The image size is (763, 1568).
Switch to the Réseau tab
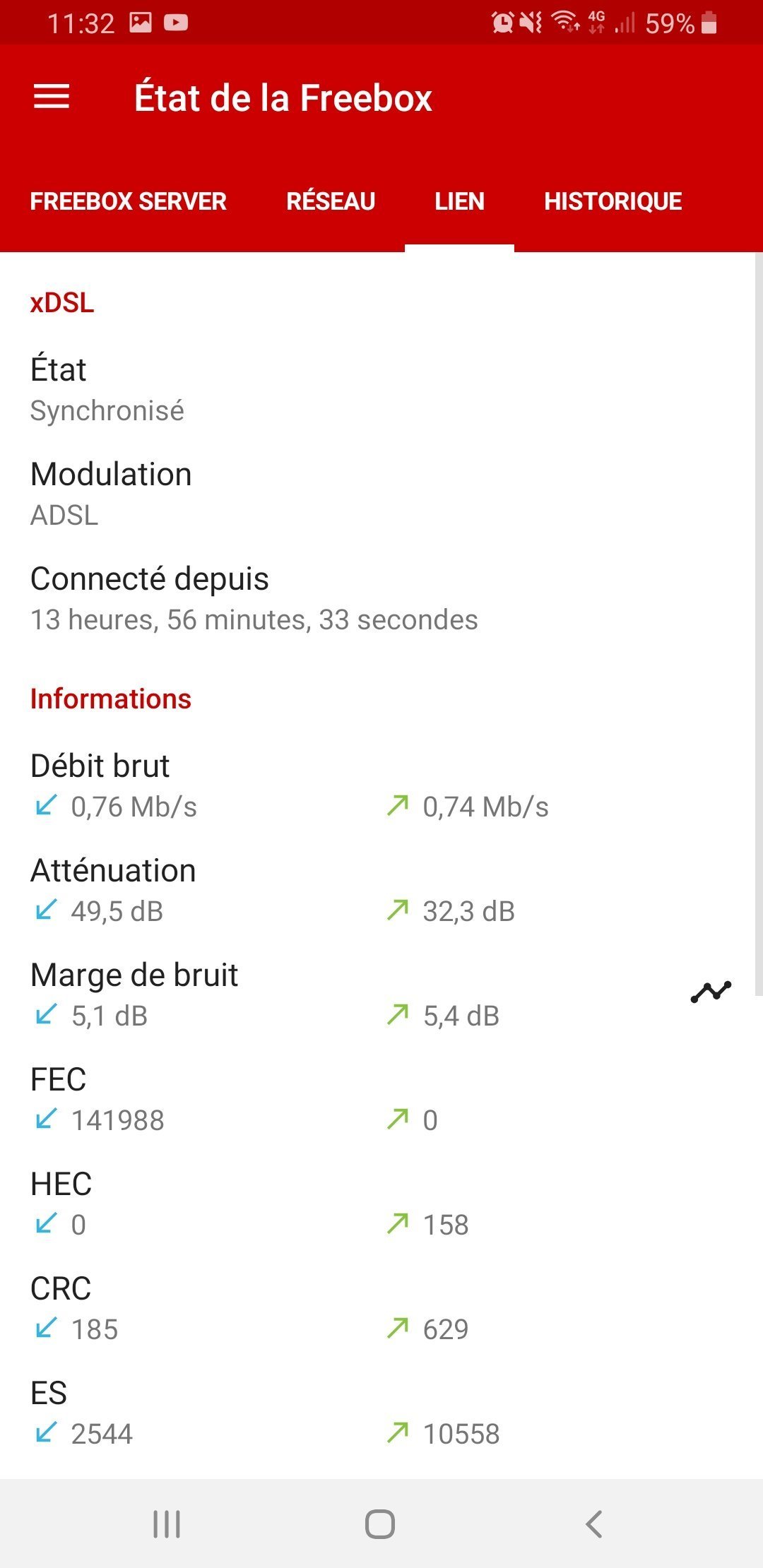(x=331, y=201)
